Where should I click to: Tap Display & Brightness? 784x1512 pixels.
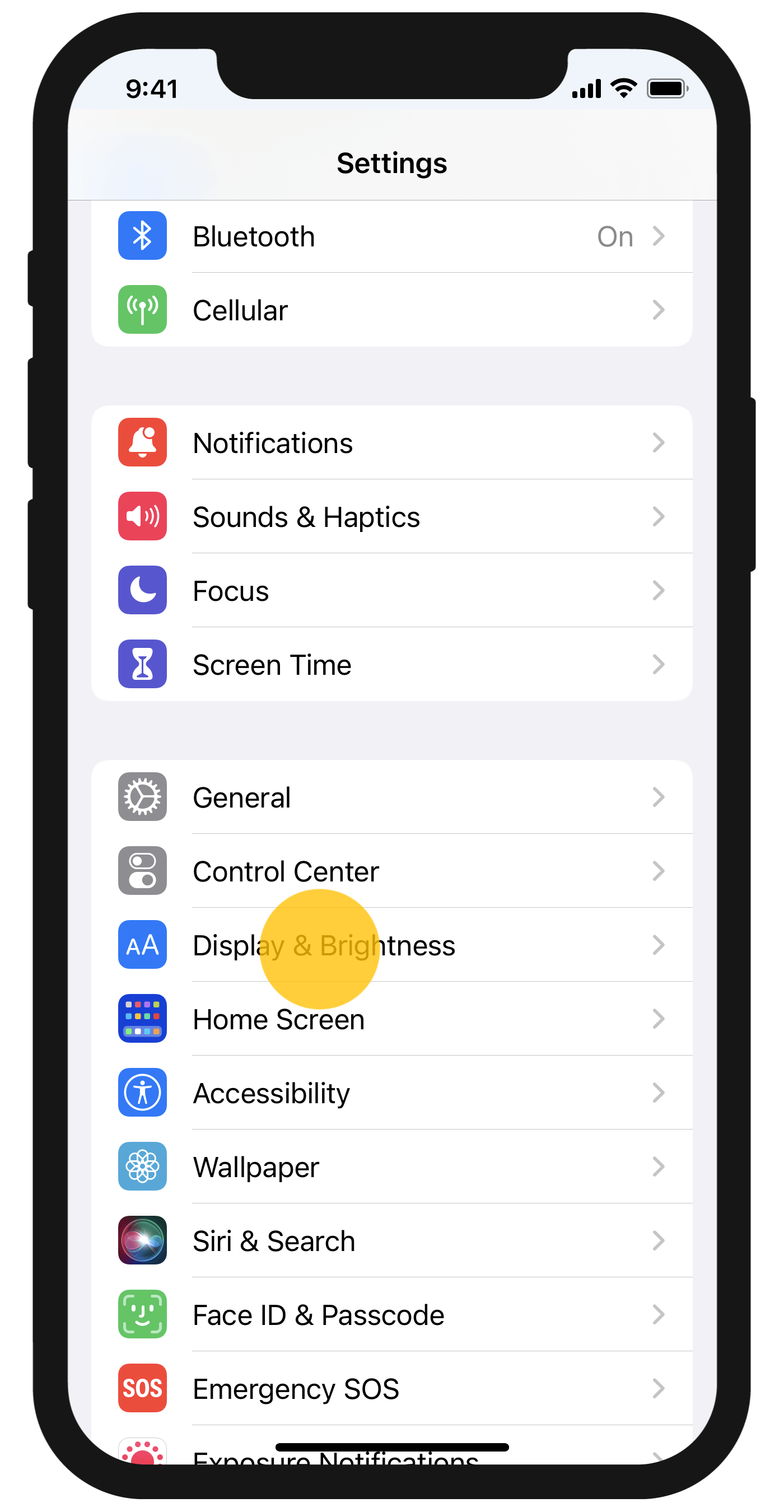tap(391, 945)
